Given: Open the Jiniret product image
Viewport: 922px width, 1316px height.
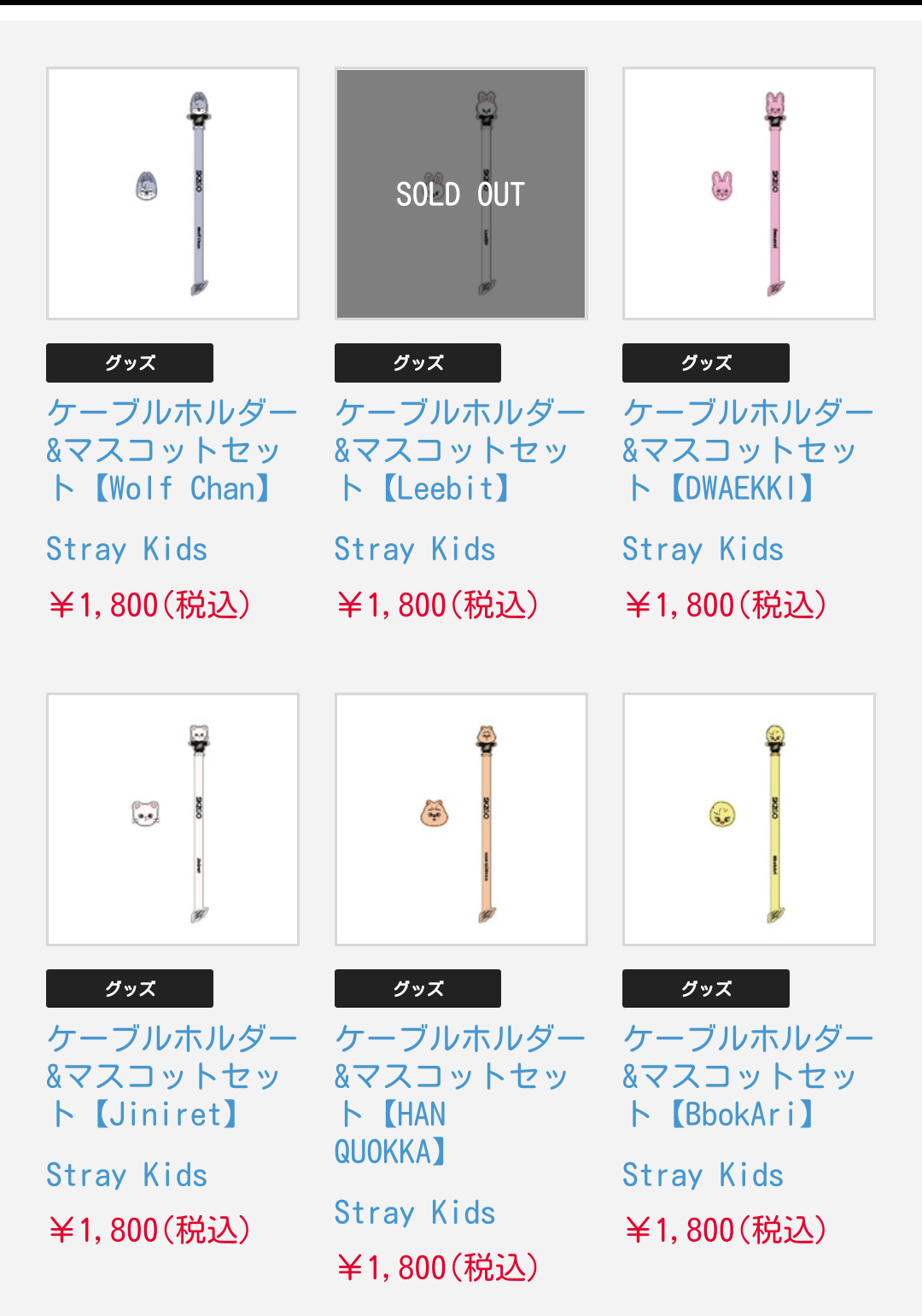Looking at the screenshot, I should [x=172, y=820].
